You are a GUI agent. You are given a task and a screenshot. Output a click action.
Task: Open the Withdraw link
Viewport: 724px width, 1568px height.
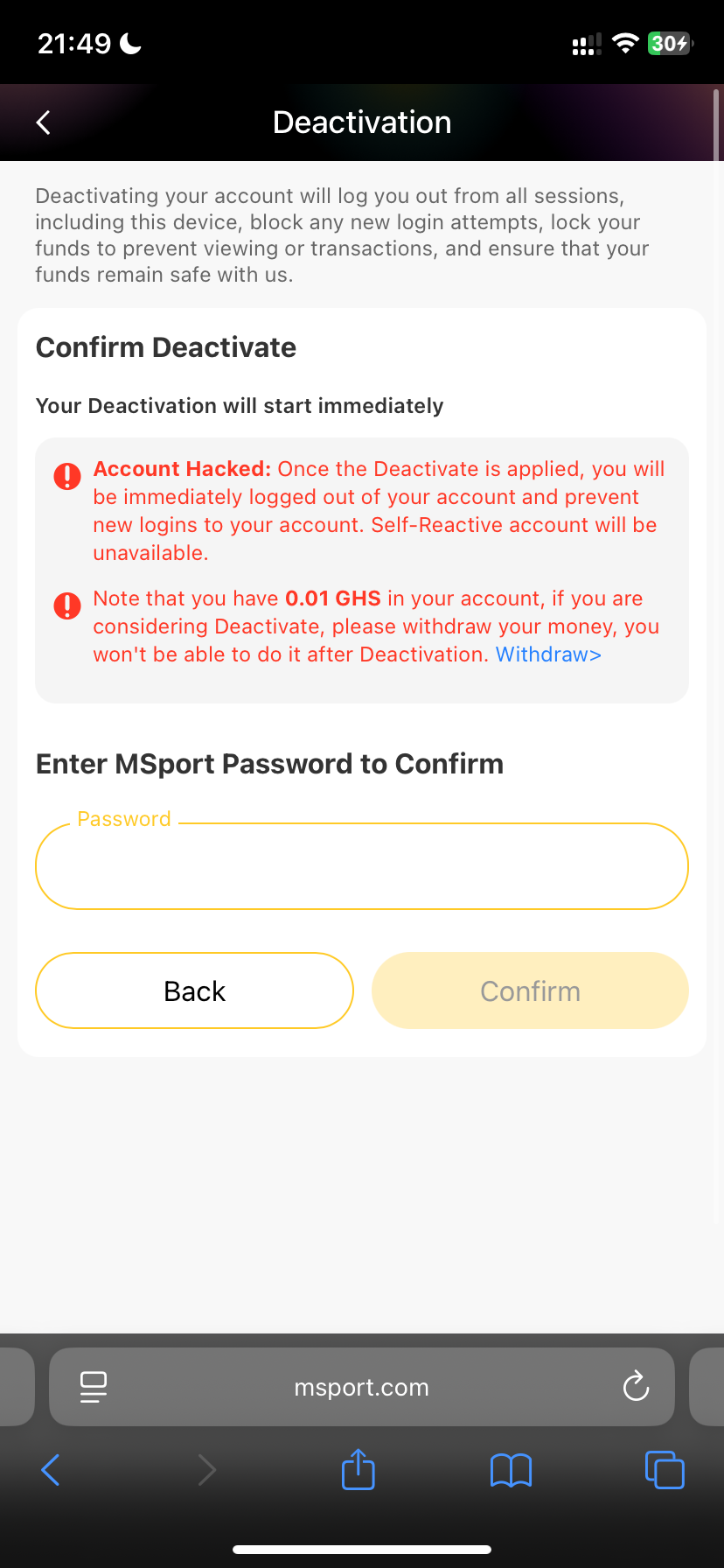[x=548, y=654]
